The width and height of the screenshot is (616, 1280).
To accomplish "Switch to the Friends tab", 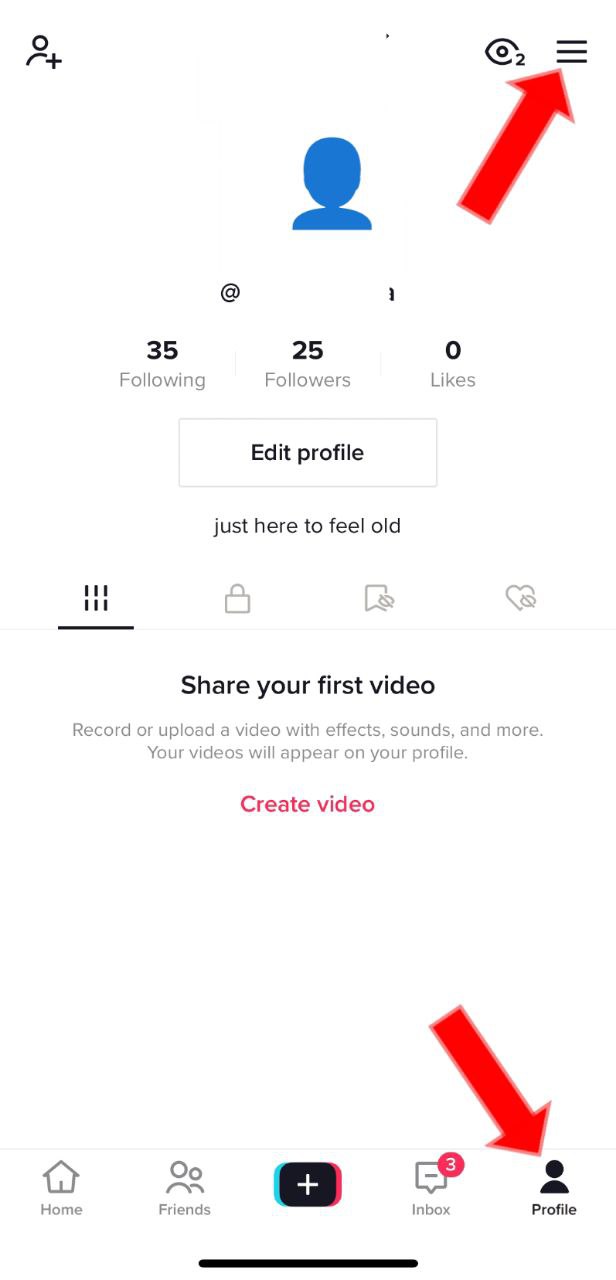I will point(185,1187).
